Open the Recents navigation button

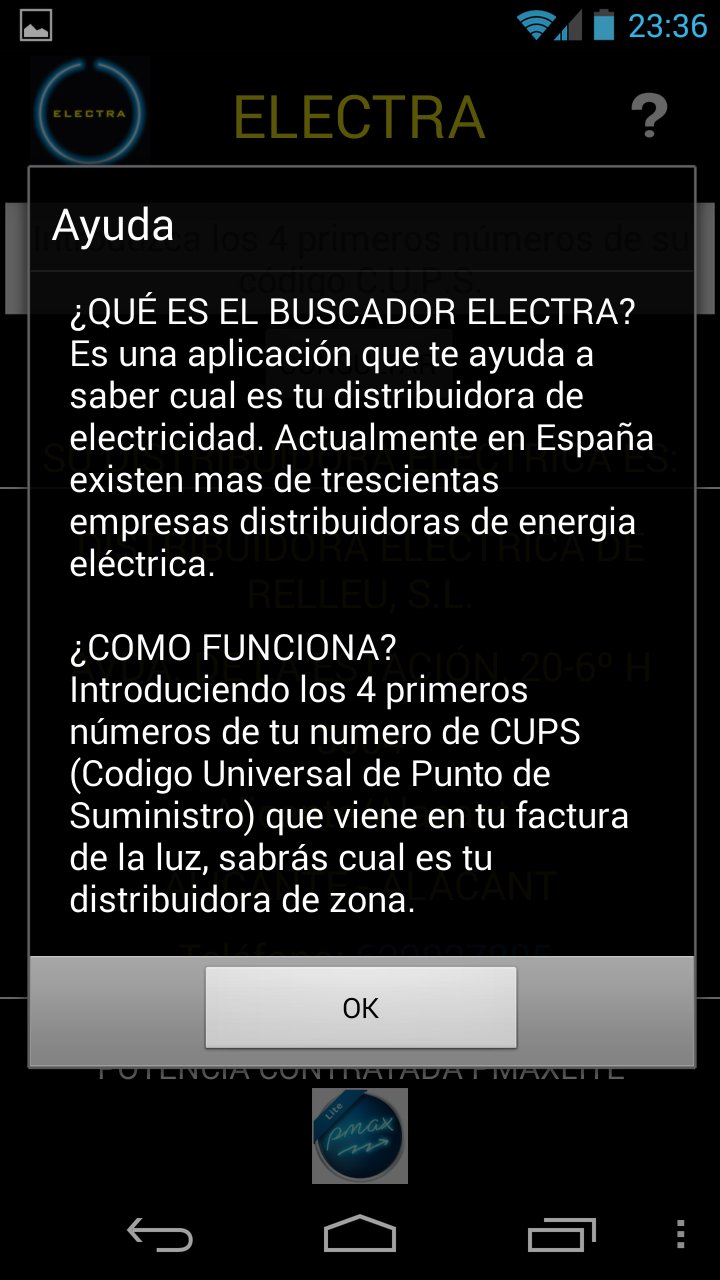click(560, 1236)
